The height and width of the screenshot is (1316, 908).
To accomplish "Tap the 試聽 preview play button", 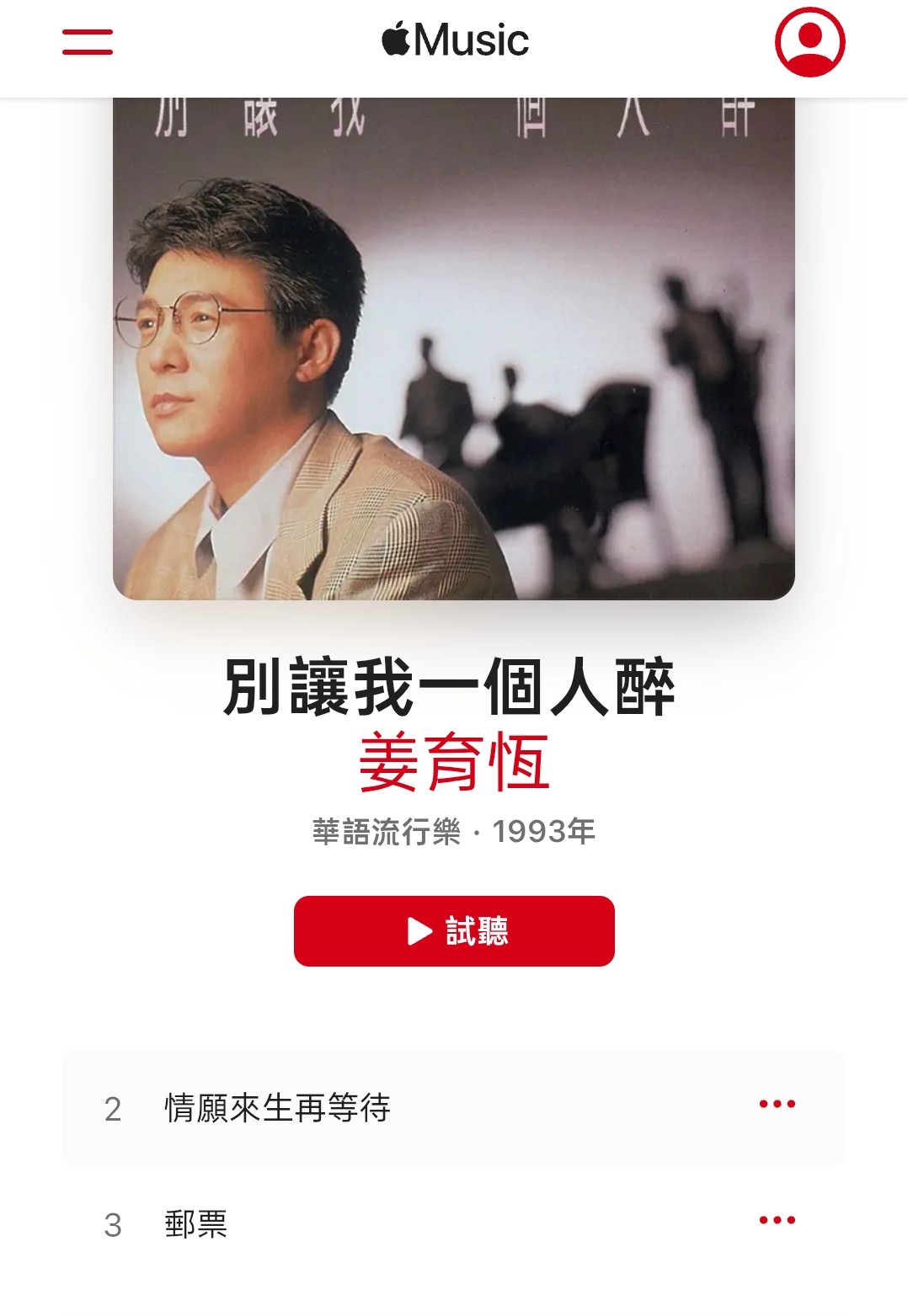I will [x=454, y=931].
